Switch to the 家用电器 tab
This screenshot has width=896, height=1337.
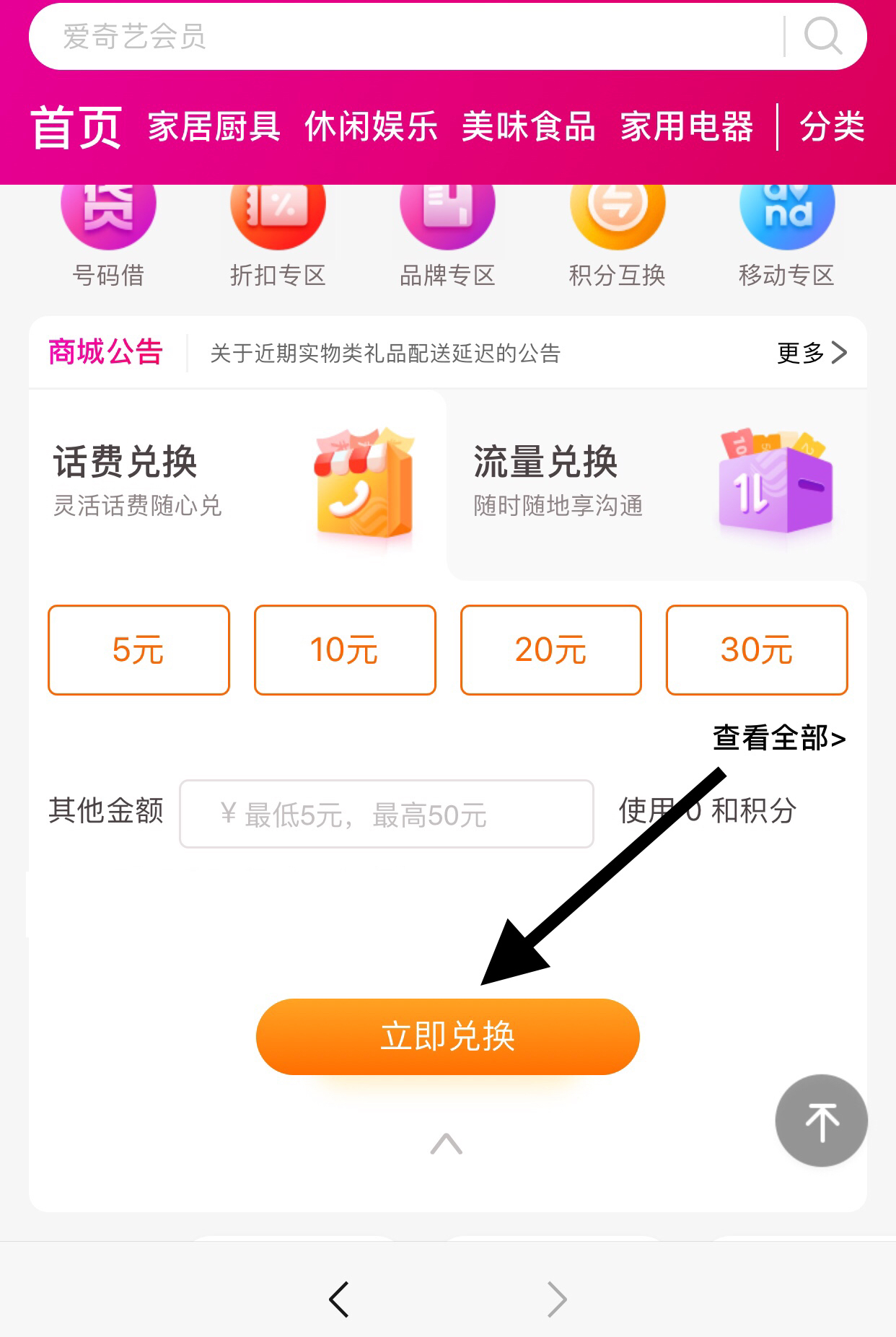[x=686, y=127]
